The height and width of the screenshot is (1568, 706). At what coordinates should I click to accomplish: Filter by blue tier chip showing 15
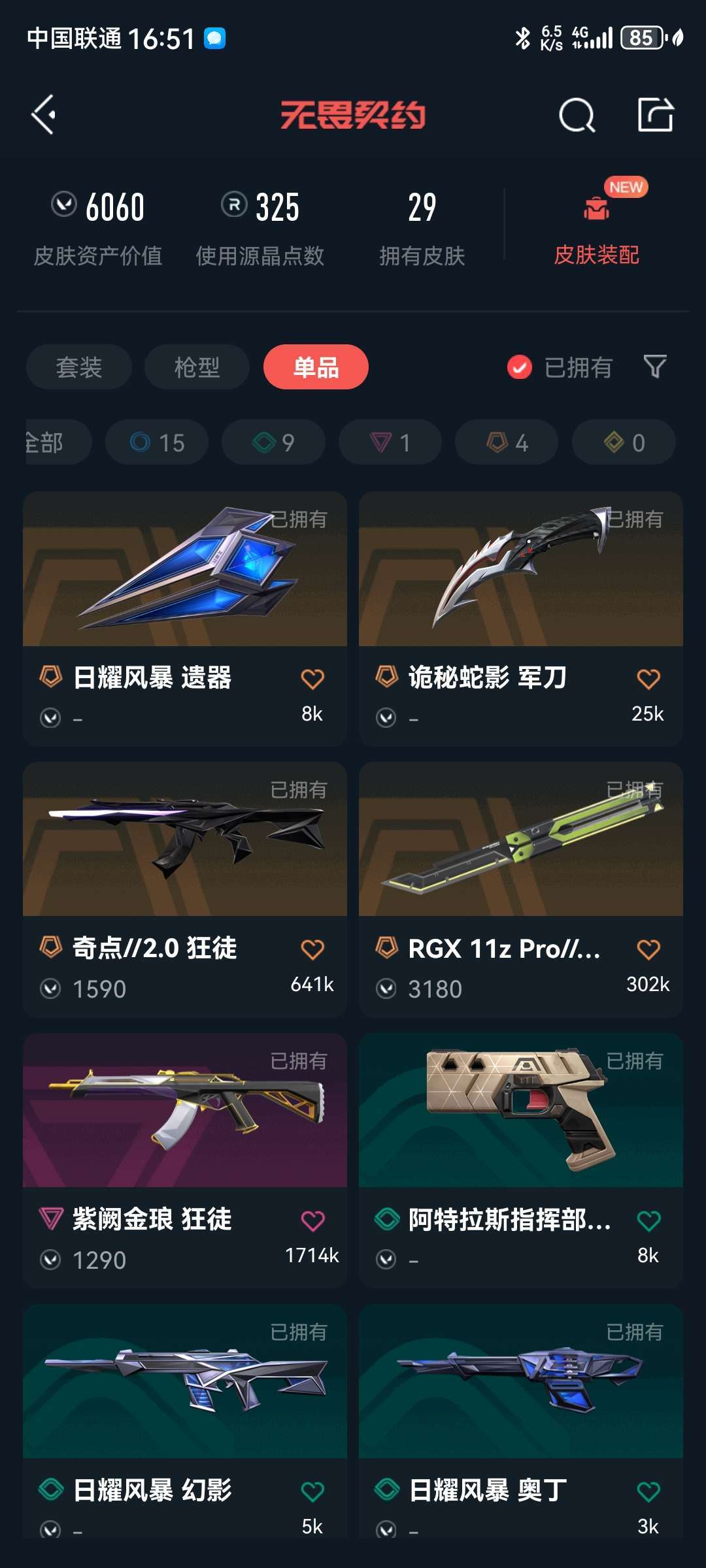(157, 442)
